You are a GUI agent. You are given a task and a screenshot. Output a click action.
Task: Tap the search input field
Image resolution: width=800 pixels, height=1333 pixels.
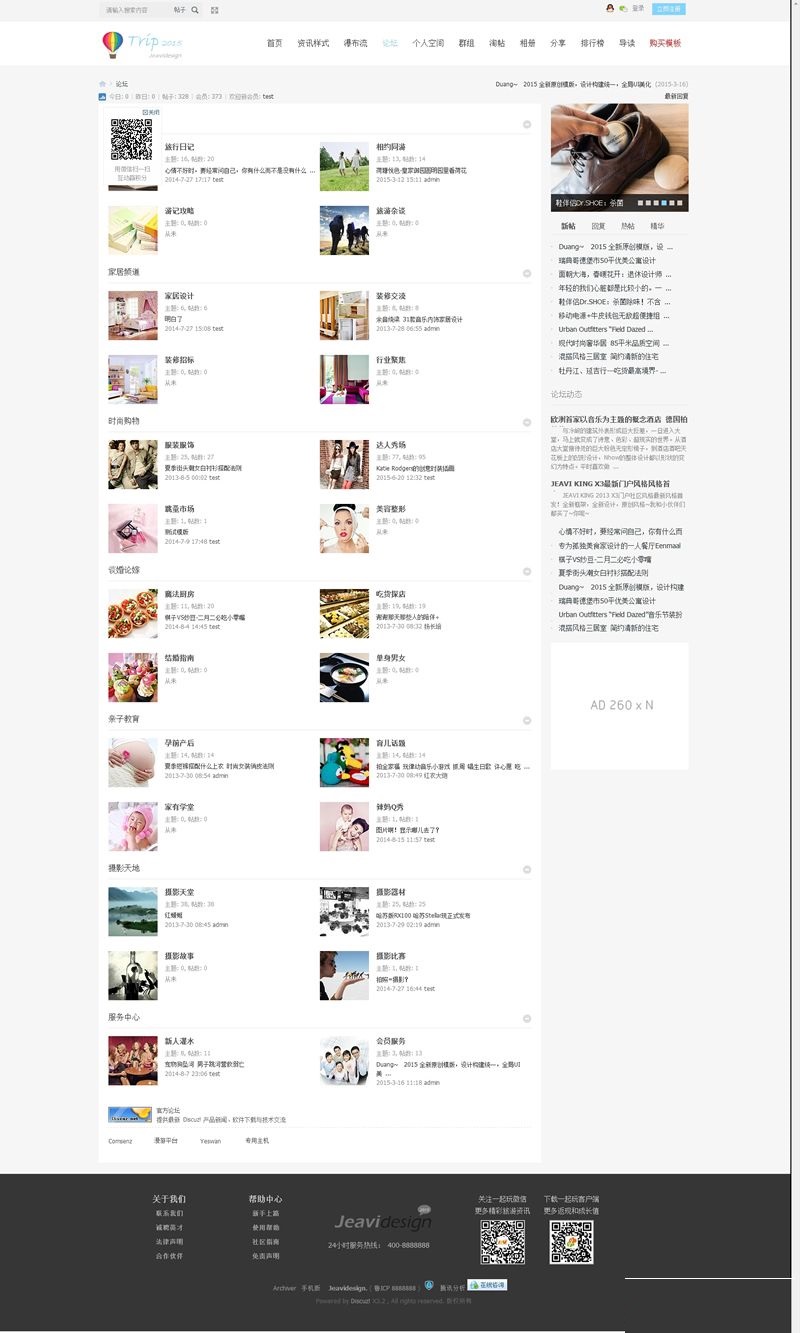point(135,10)
